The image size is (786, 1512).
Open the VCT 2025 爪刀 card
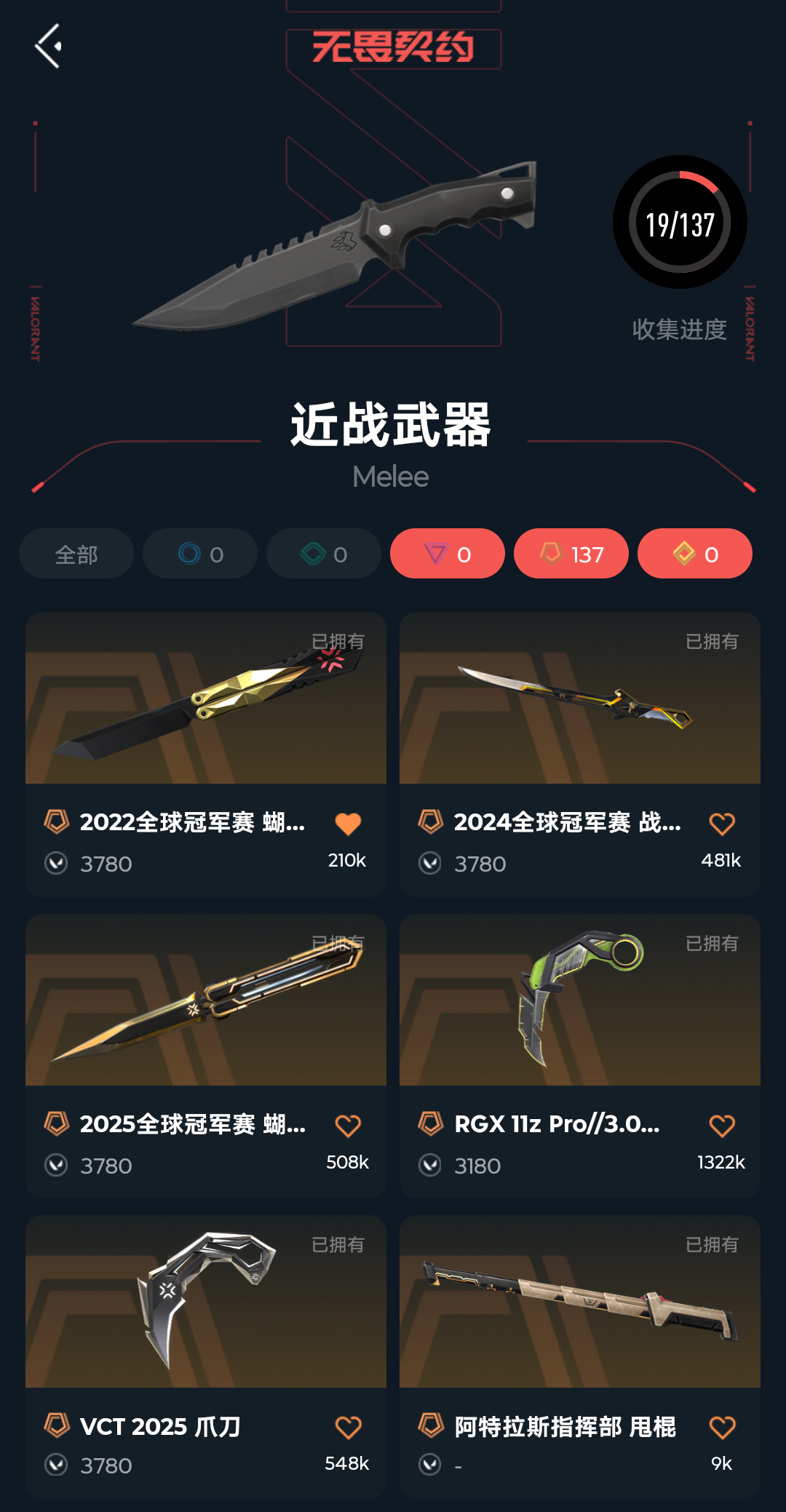tap(206, 1357)
